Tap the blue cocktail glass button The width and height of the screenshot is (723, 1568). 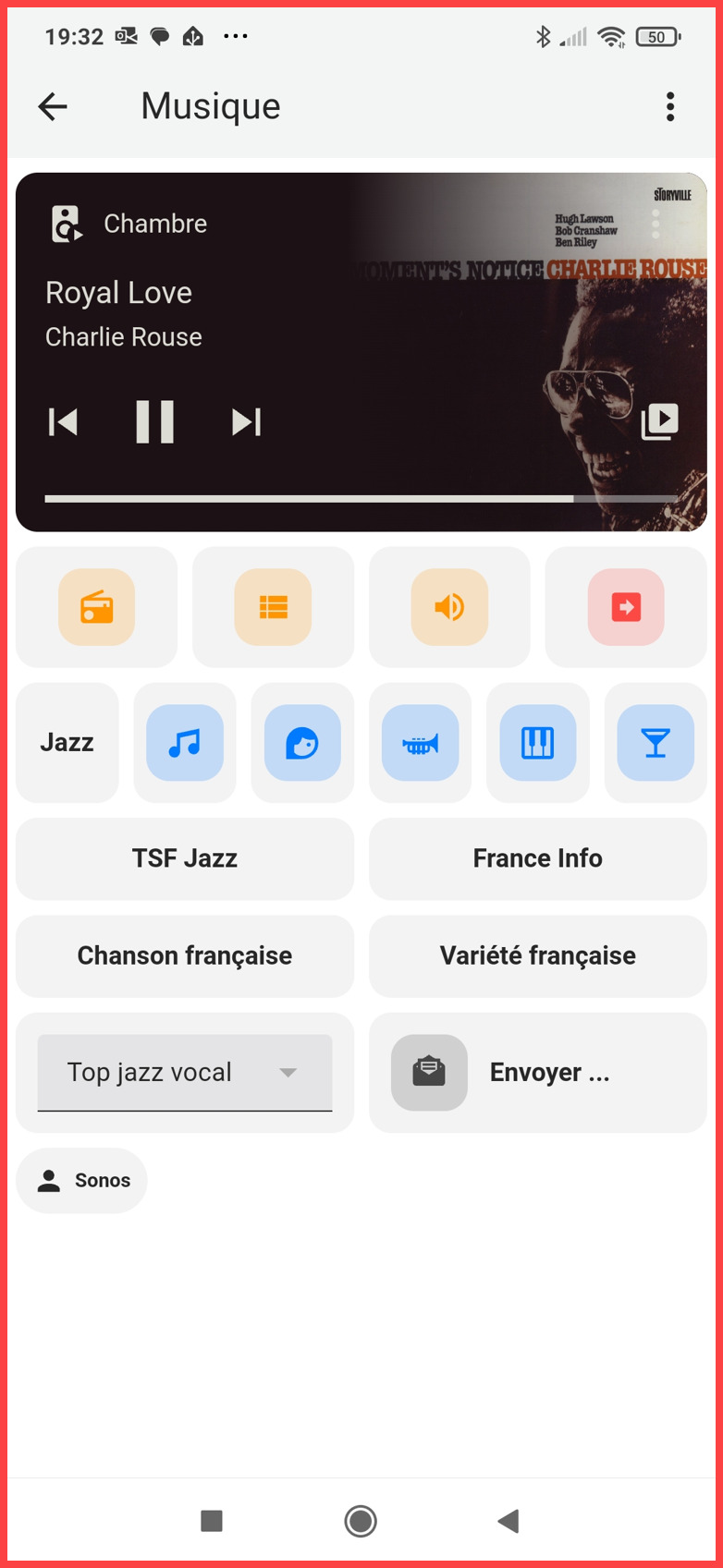[x=656, y=743]
